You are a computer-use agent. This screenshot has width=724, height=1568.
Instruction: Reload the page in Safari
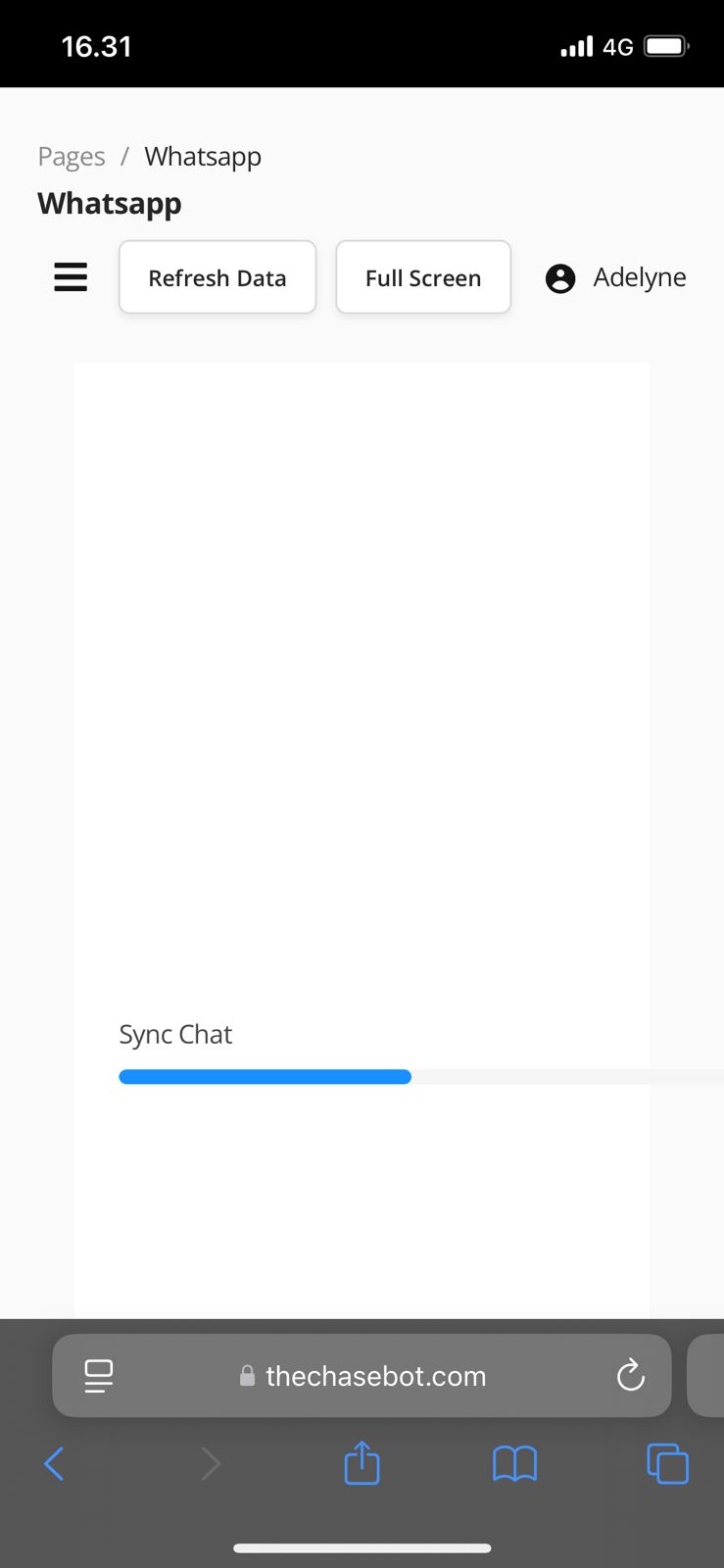pos(630,1376)
